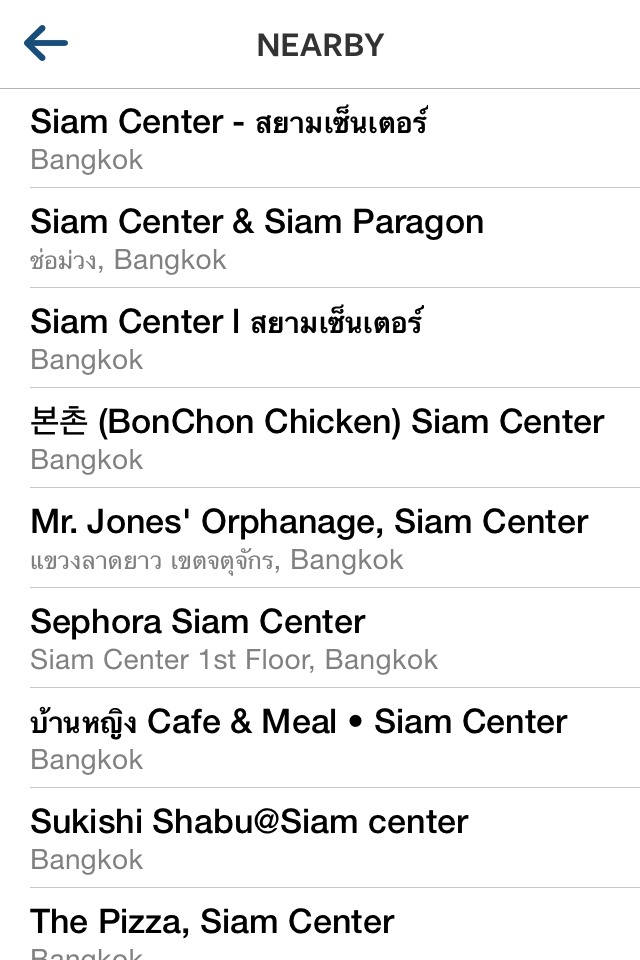
Task: Select Siam Center - สยามเซ็นเตอร์ location
Action: (x=230, y=138)
